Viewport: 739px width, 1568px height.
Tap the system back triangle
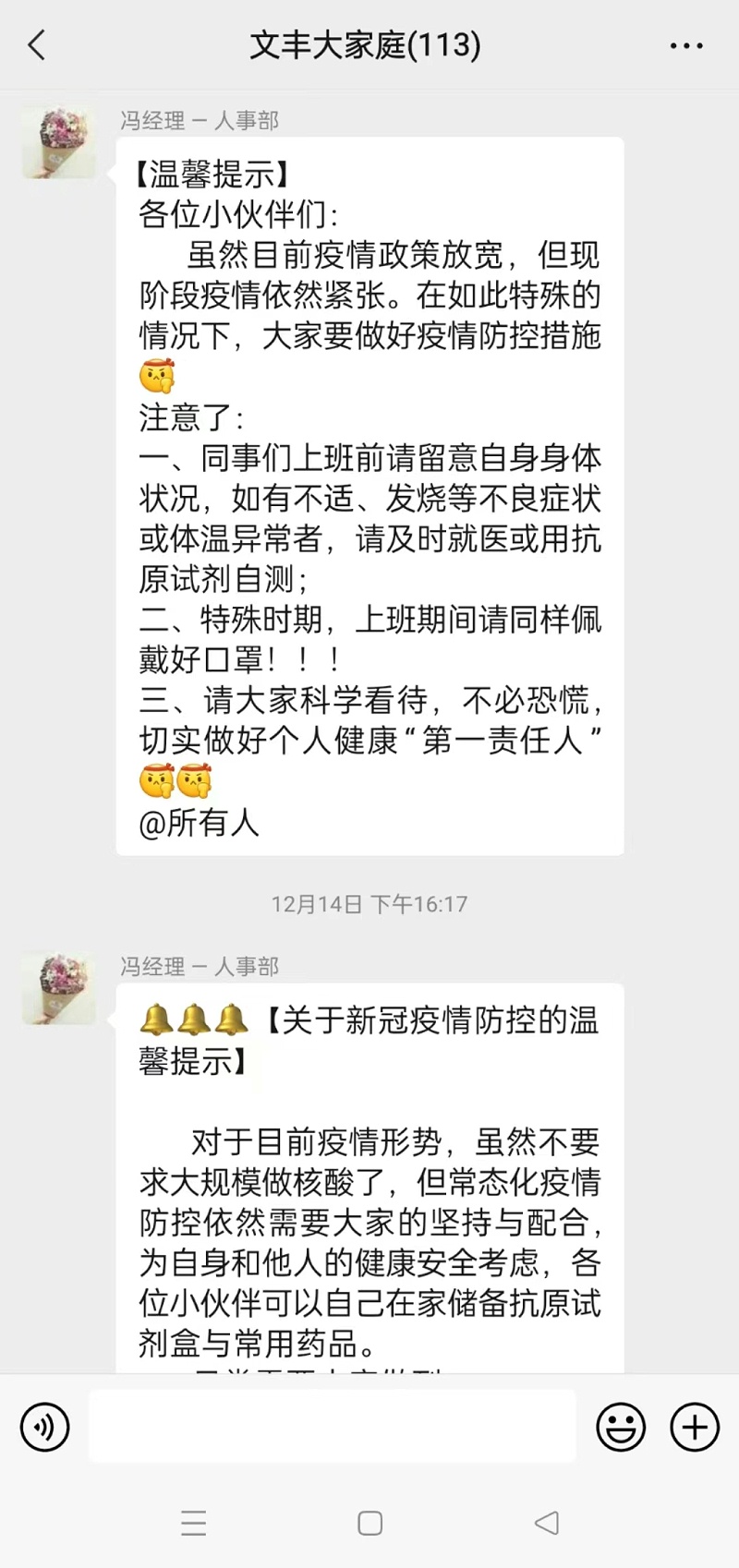click(x=547, y=1523)
